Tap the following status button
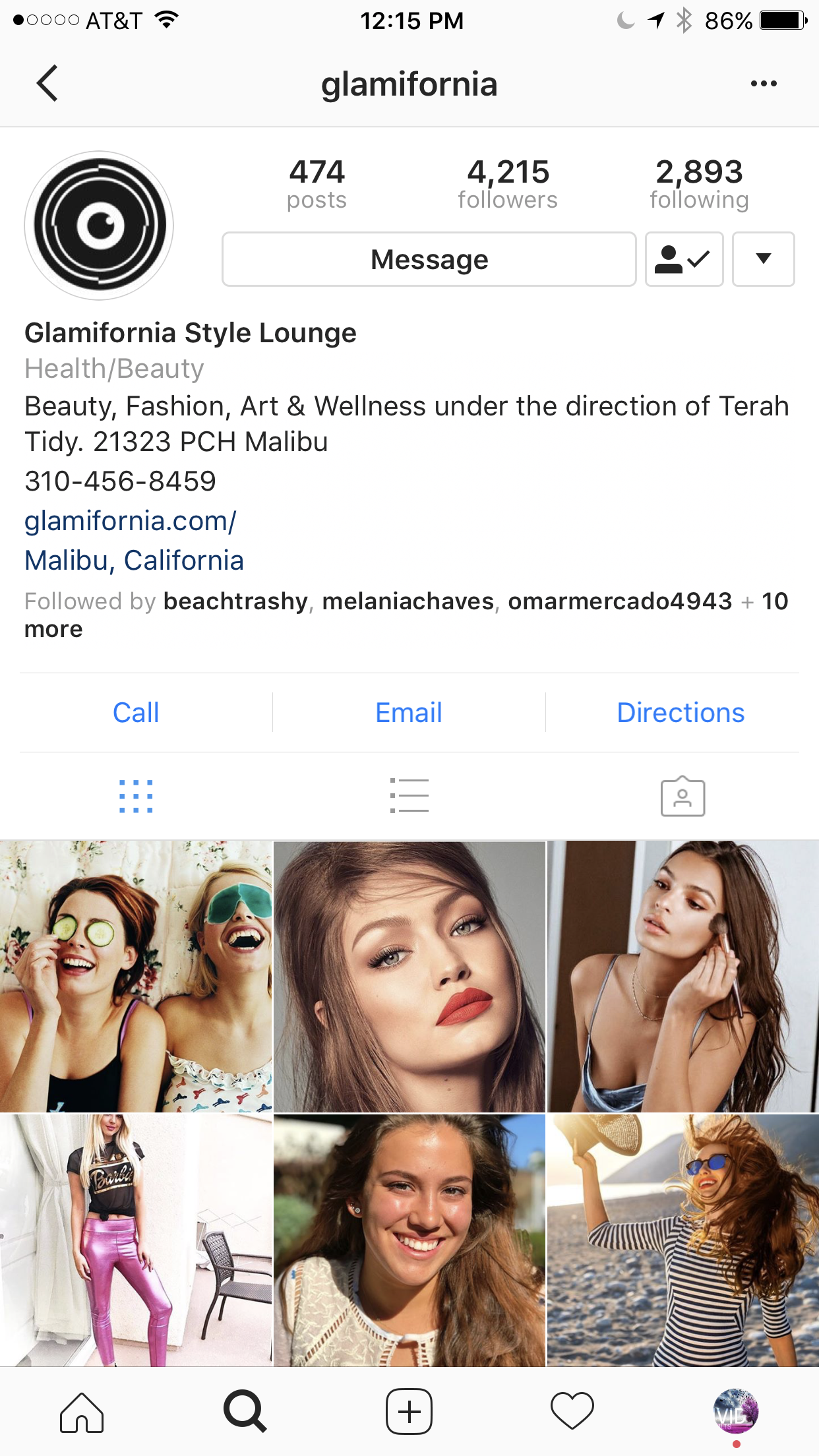 (684, 259)
